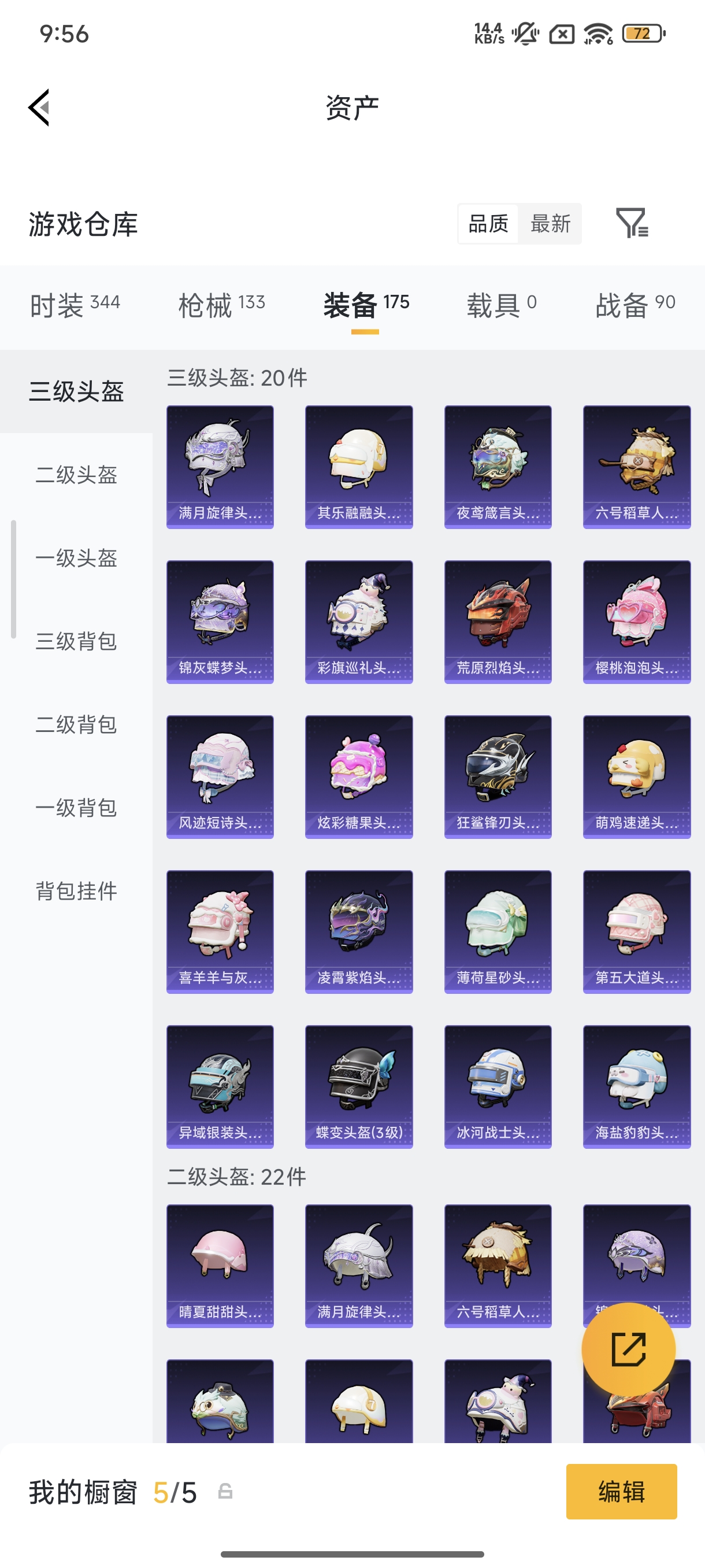Open the 萌鸡速递头 helmet item
This screenshot has width=705, height=1568.
(637, 776)
